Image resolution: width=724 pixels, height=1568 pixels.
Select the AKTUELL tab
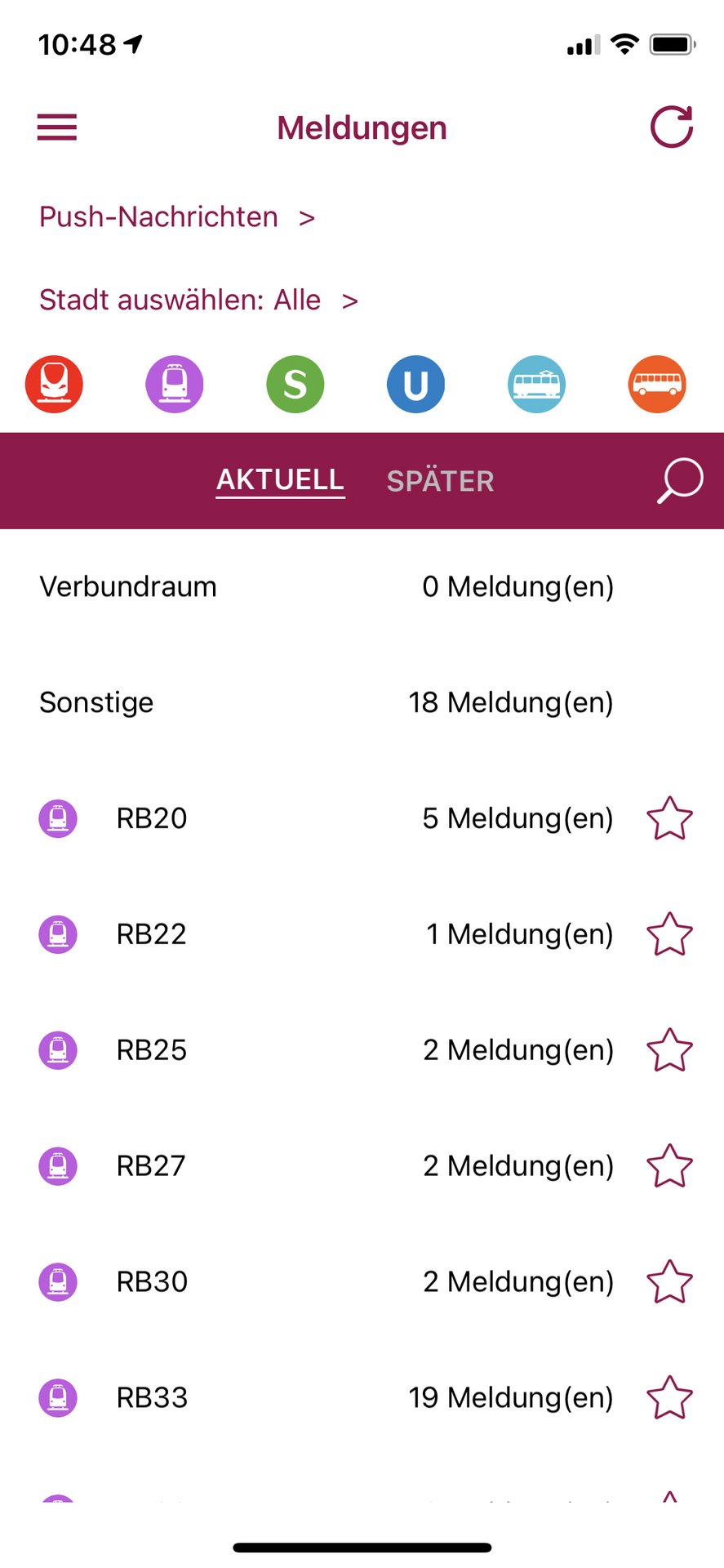[x=280, y=480]
